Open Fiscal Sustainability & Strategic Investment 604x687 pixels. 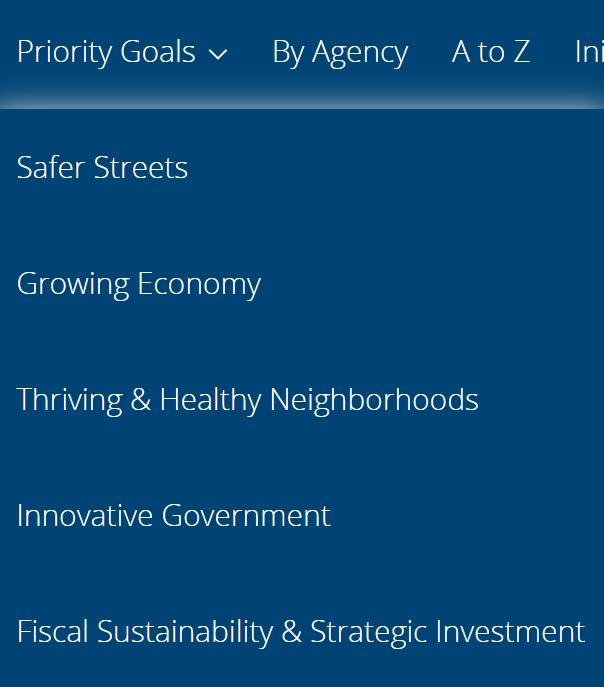(300, 632)
